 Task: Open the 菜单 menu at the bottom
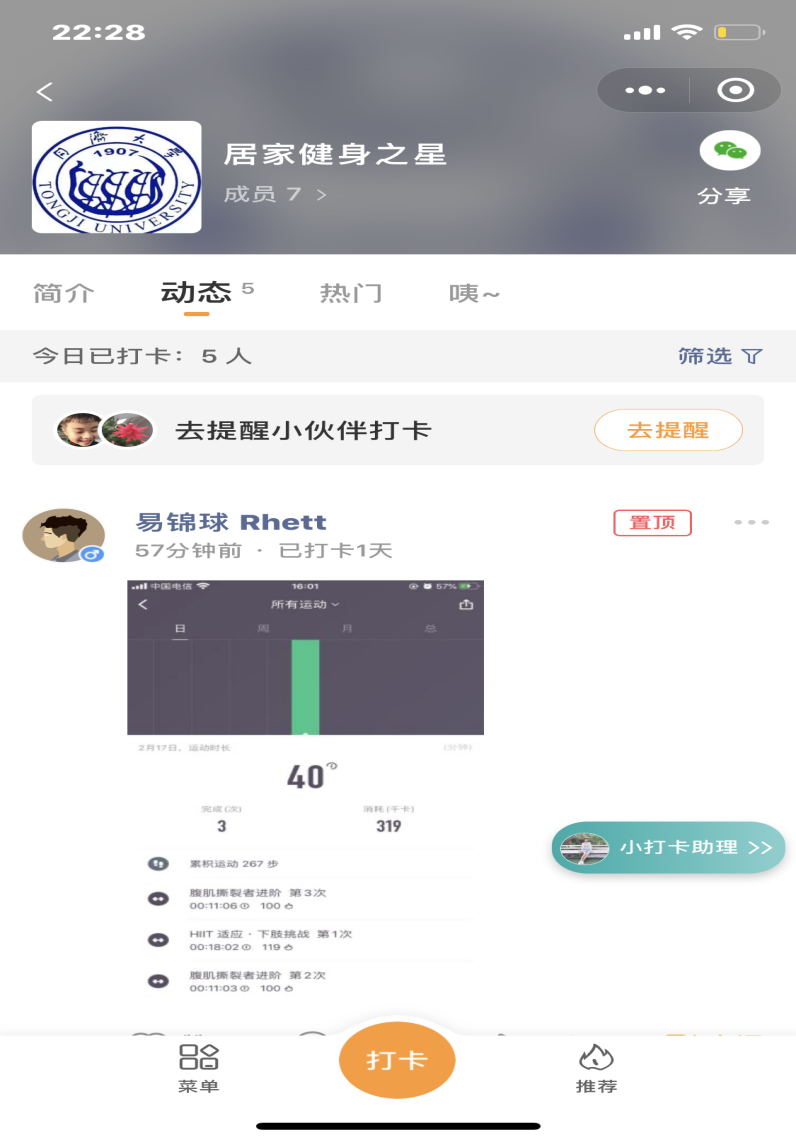click(x=198, y=1068)
